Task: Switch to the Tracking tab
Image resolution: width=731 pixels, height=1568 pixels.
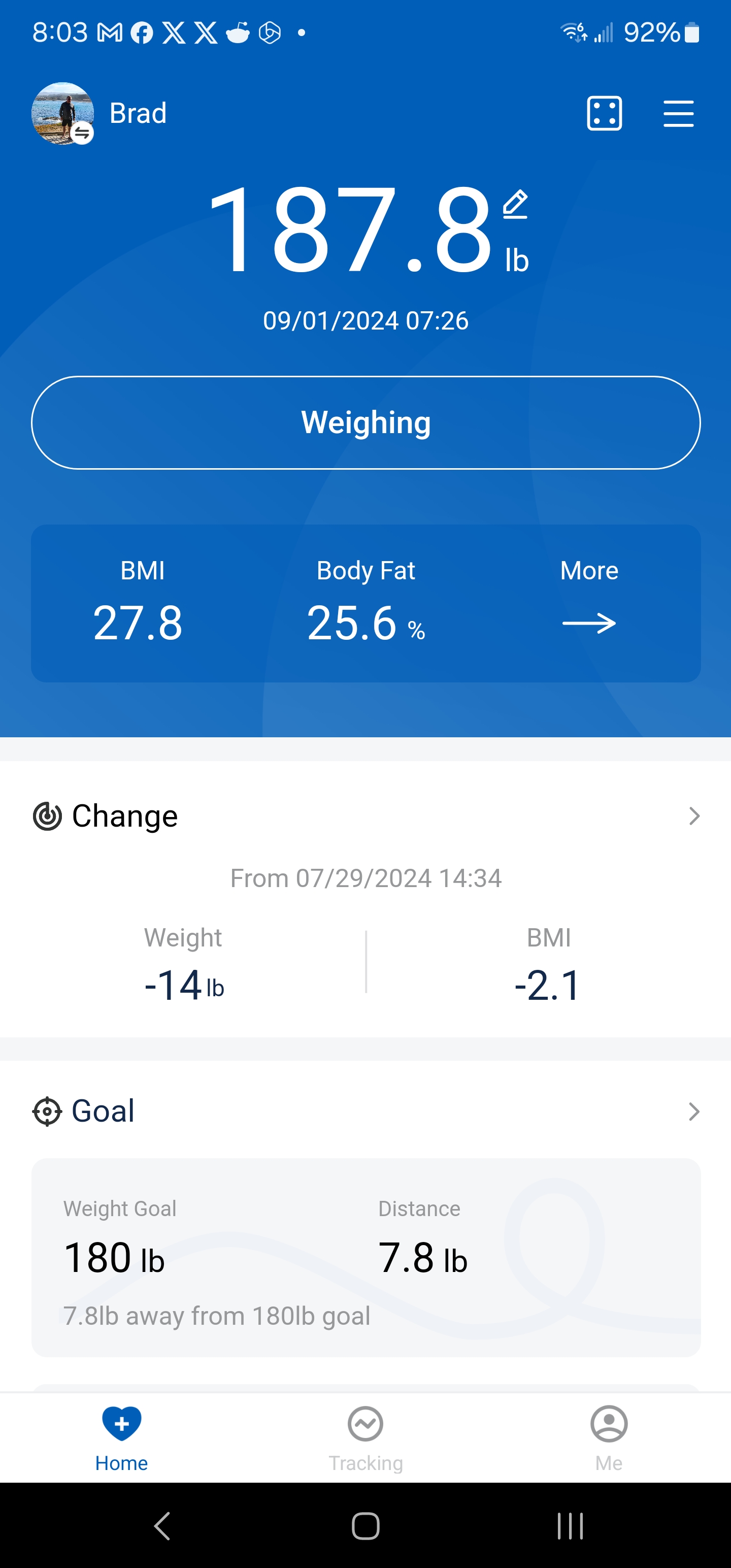Action: pos(366,1438)
